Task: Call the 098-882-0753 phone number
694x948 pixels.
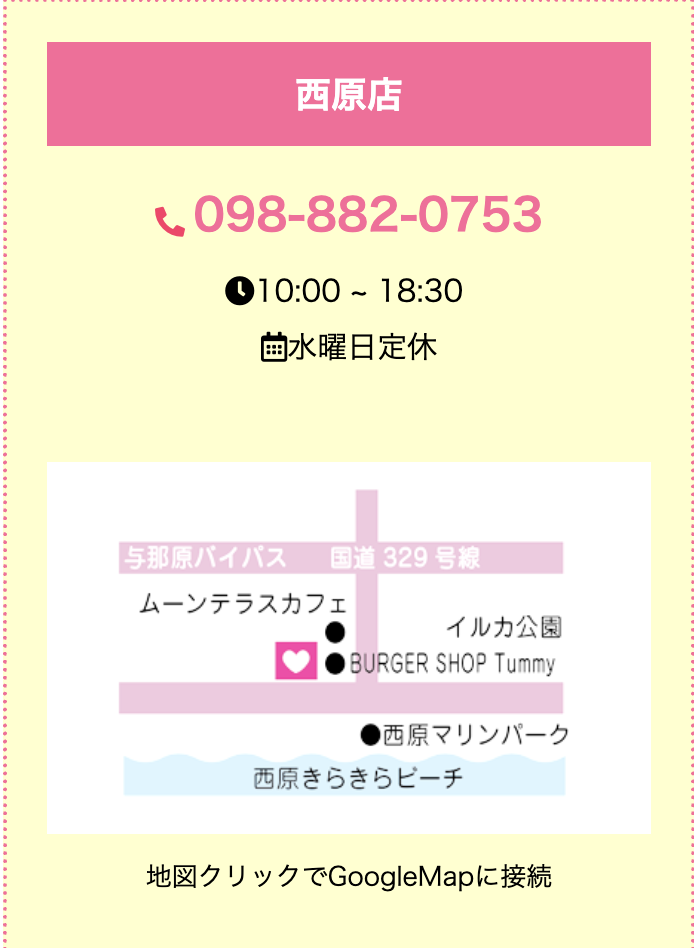Action: click(366, 215)
